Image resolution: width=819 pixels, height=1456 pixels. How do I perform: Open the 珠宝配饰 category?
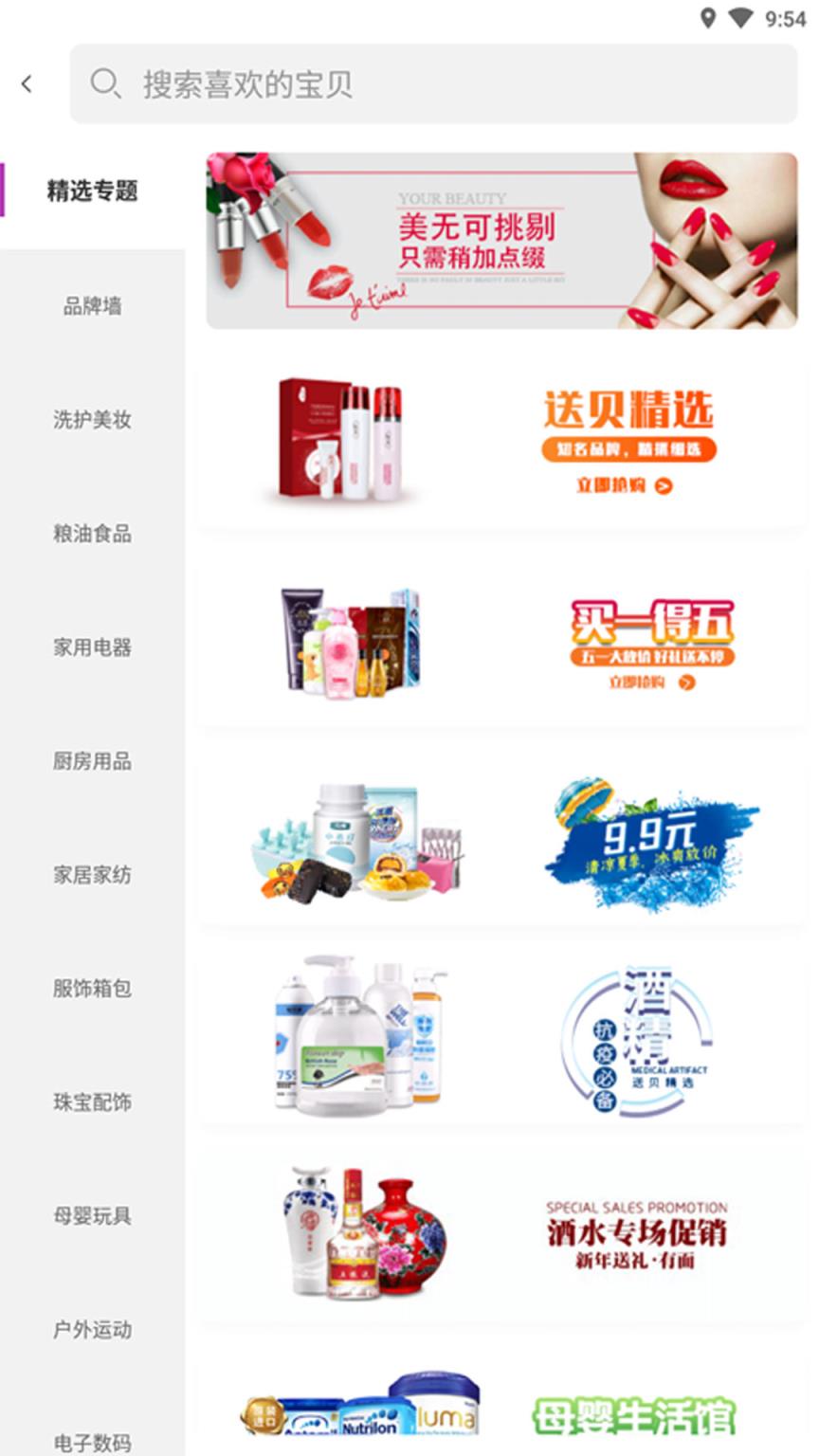[x=92, y=1101]
